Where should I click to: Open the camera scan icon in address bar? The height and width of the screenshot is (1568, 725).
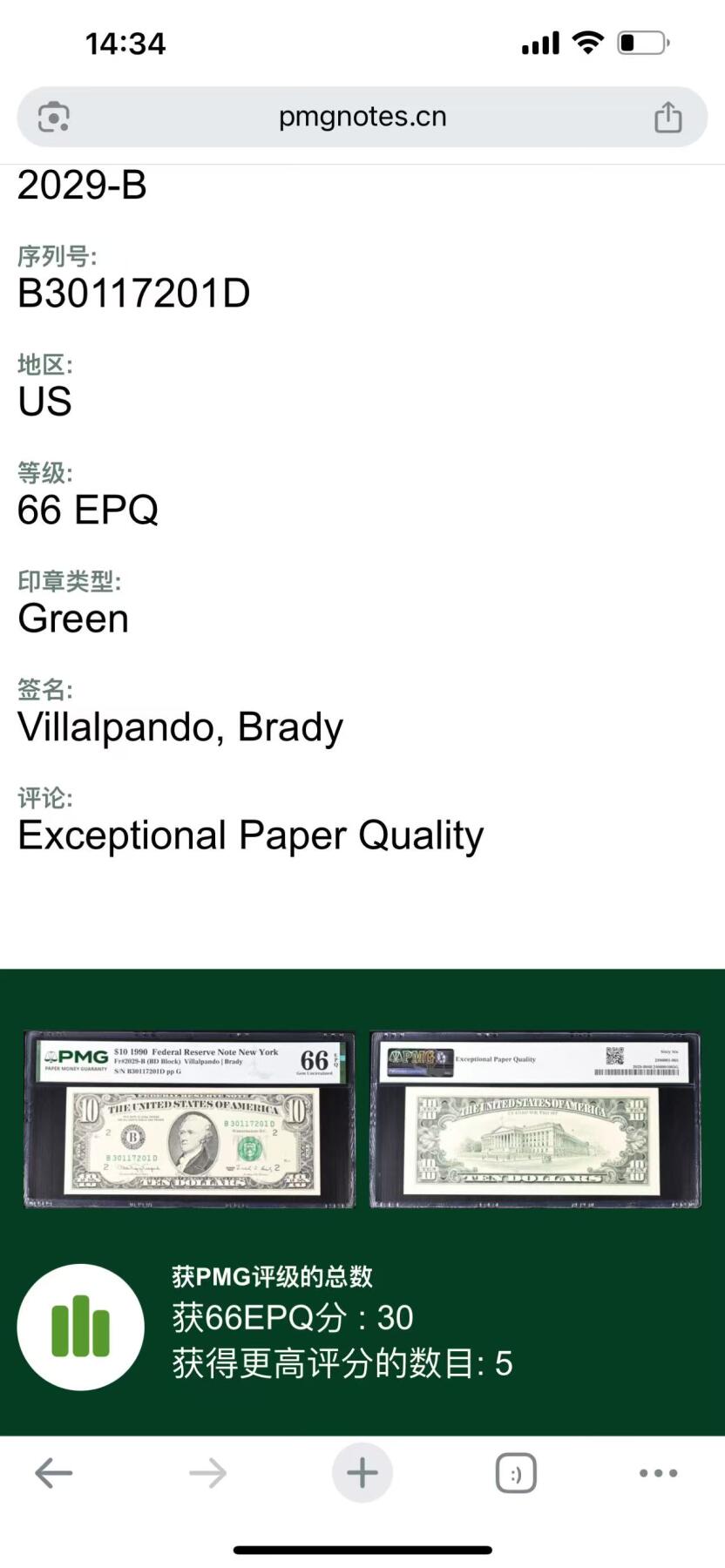click(54, 117)
